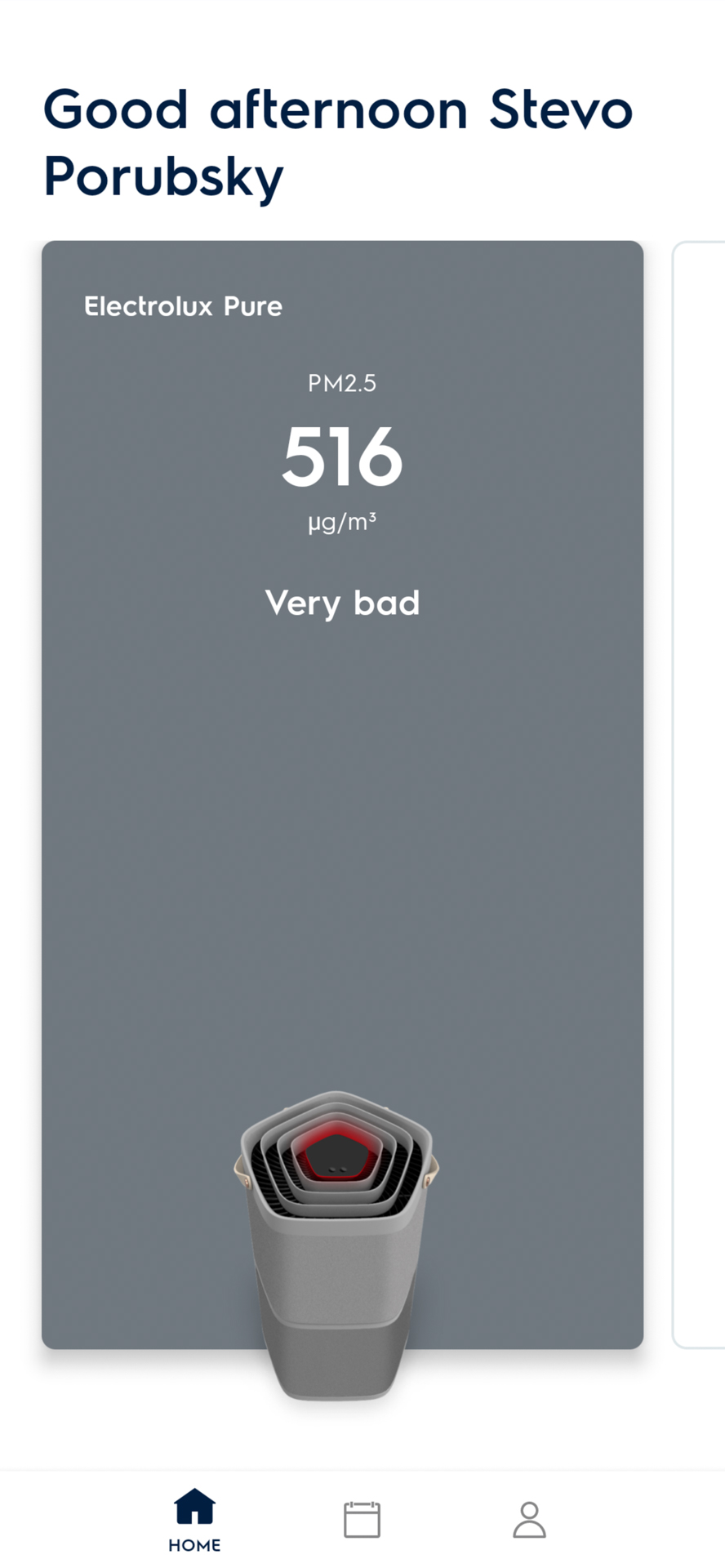Open the Electrolux Pure device card
Image resolution: width=725 pixels, height=1568 pixels.
[342, 794]
